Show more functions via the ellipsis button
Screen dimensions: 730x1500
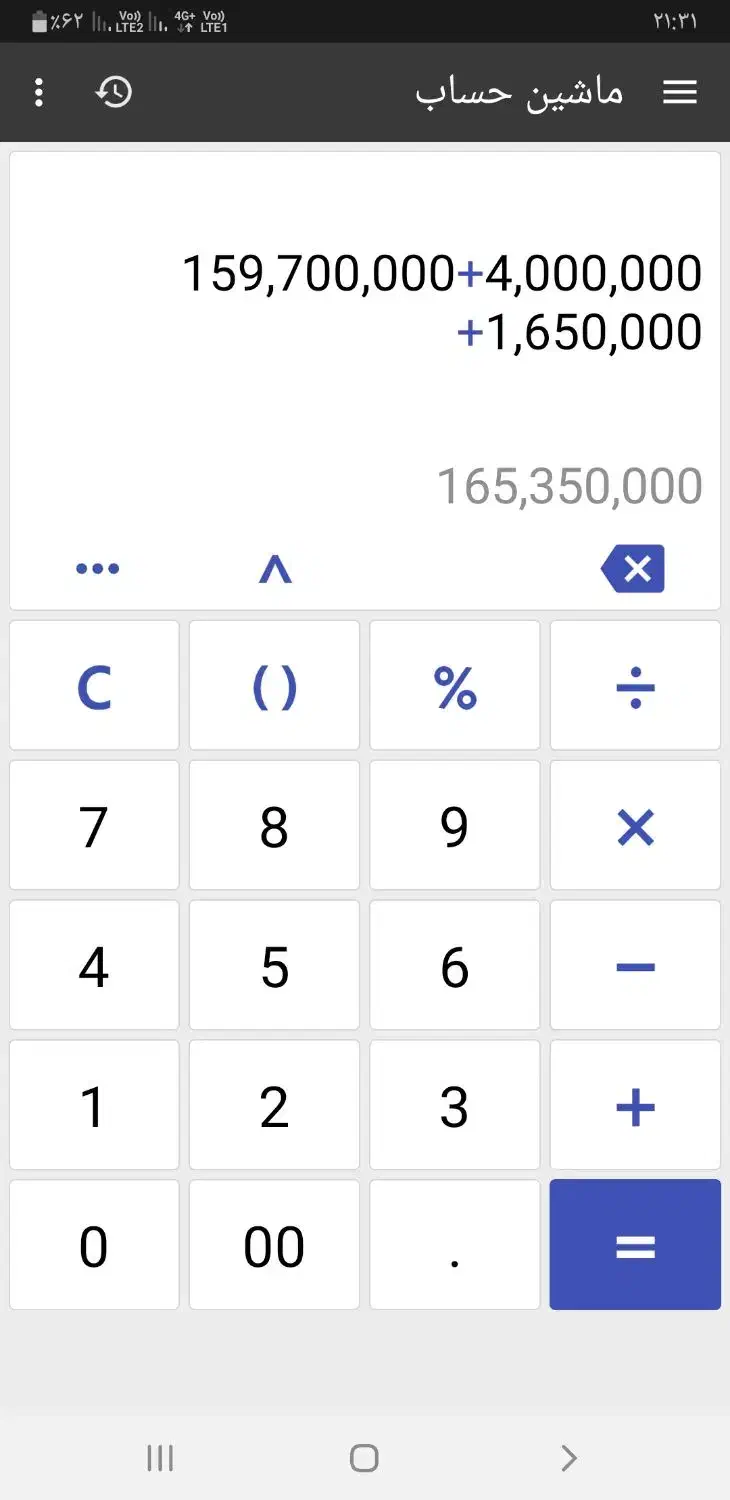tap(97, 569)
